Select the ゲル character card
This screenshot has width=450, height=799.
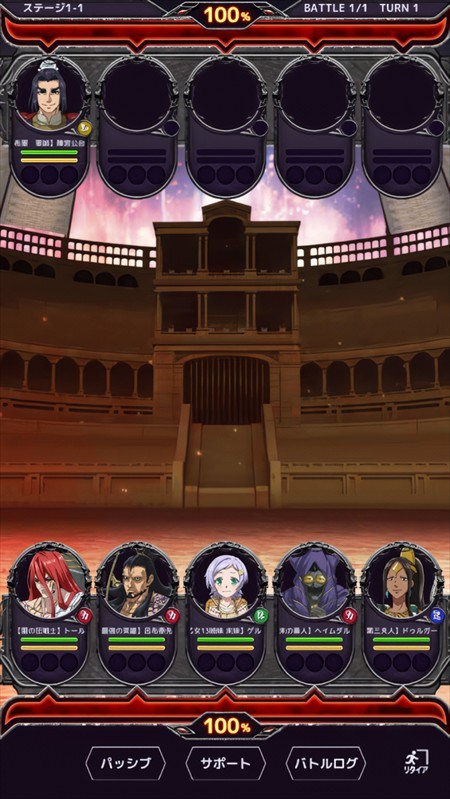click(x=225, y=613)
